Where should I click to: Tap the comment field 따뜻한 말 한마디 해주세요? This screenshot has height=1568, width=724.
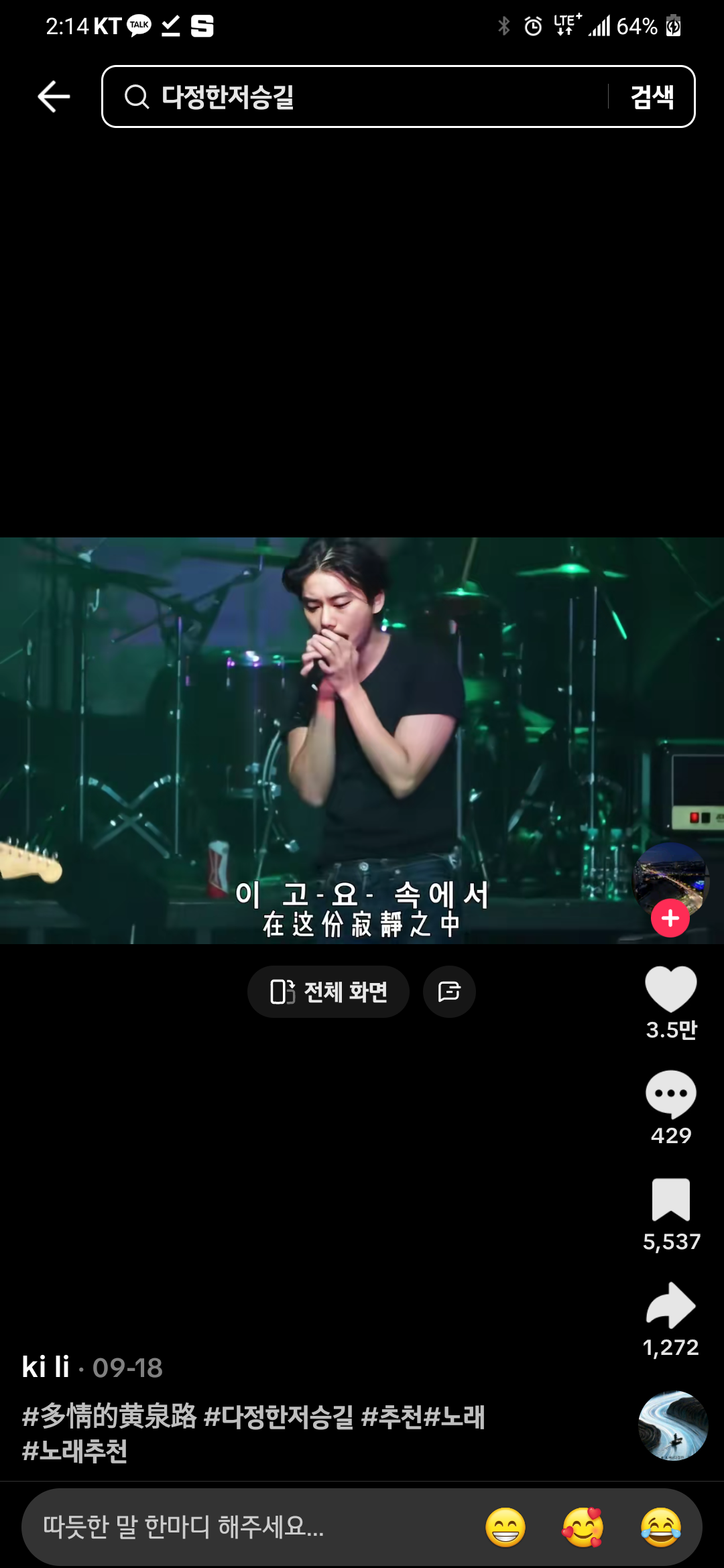[x=248, y=1527]
